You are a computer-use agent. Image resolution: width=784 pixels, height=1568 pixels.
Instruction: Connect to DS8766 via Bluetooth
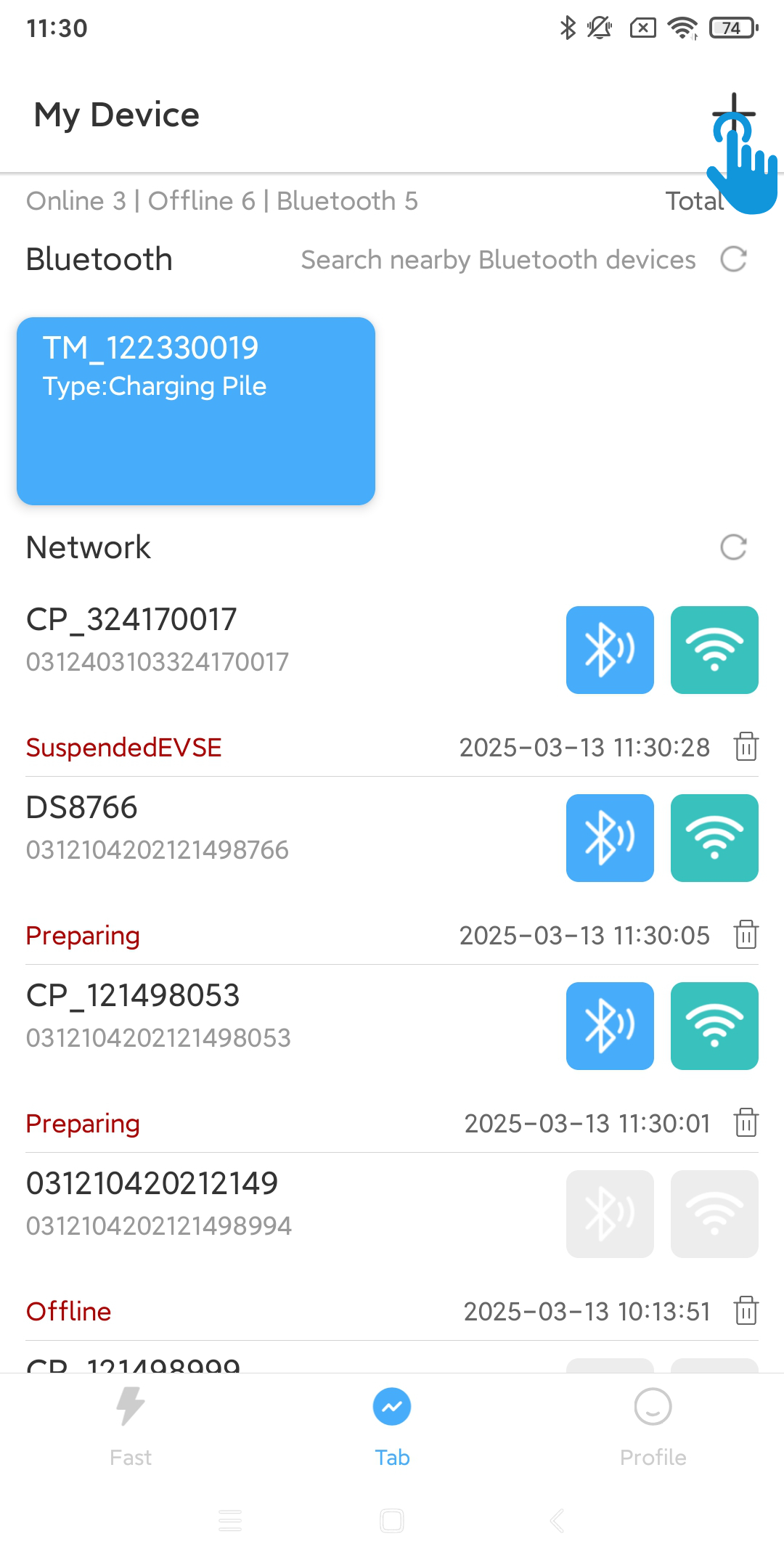(610, 838)
